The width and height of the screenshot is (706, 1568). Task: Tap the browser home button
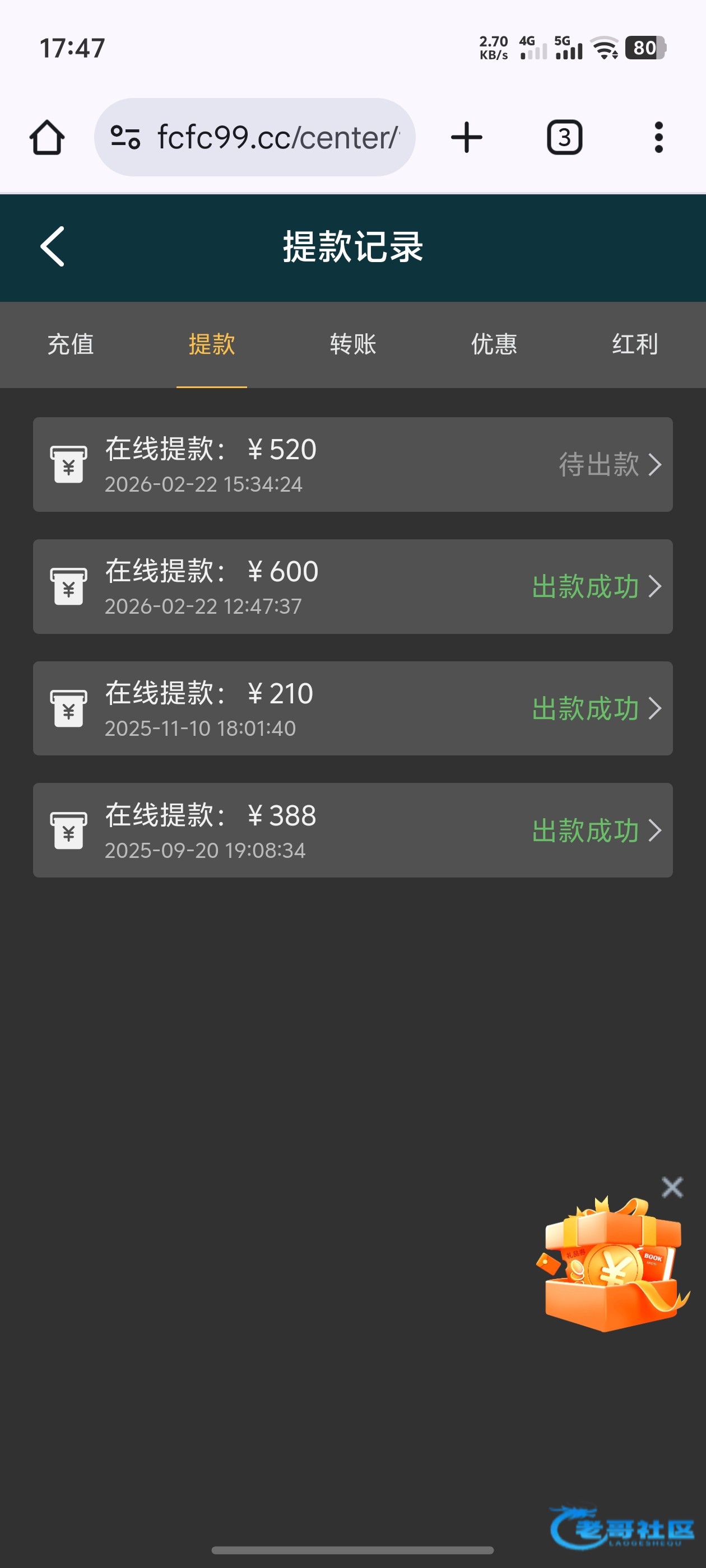coord(47,138)
